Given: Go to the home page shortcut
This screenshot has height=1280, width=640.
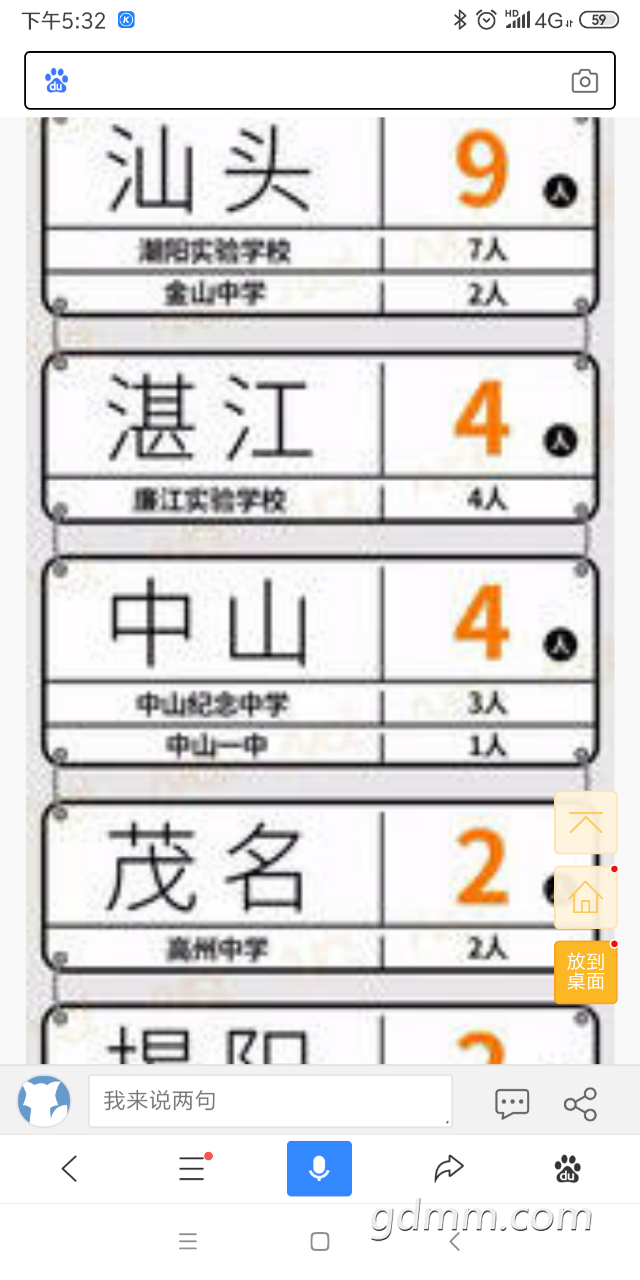Looking at the screenshot, I should (x=585, y=898).
